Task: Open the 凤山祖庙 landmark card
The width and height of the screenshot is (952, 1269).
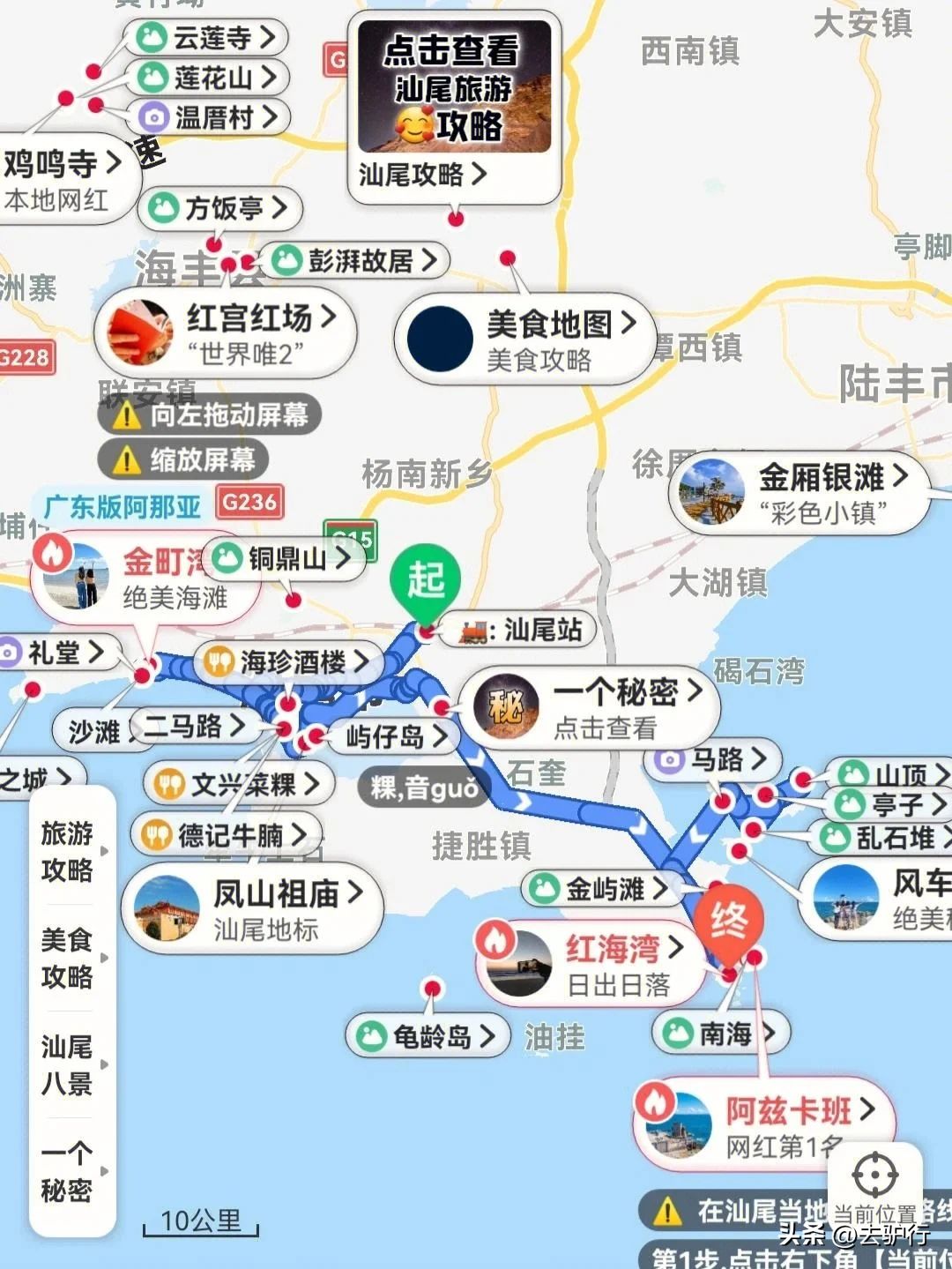Action: coord(252,908)
